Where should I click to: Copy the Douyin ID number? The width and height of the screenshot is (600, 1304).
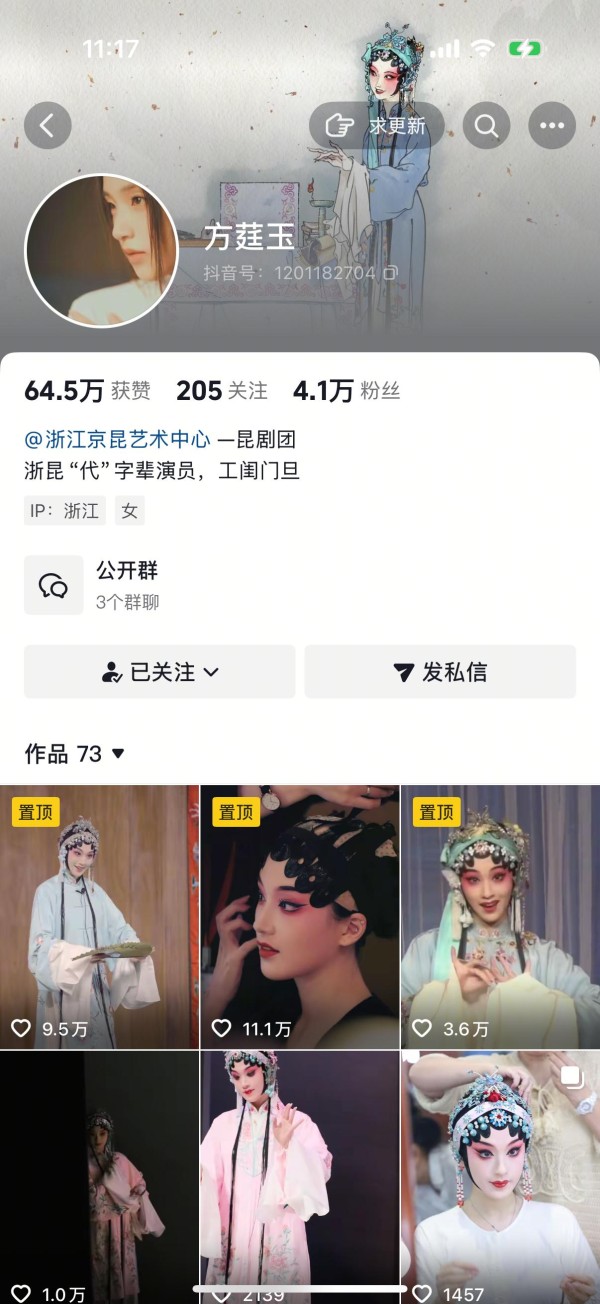[391, 272]
